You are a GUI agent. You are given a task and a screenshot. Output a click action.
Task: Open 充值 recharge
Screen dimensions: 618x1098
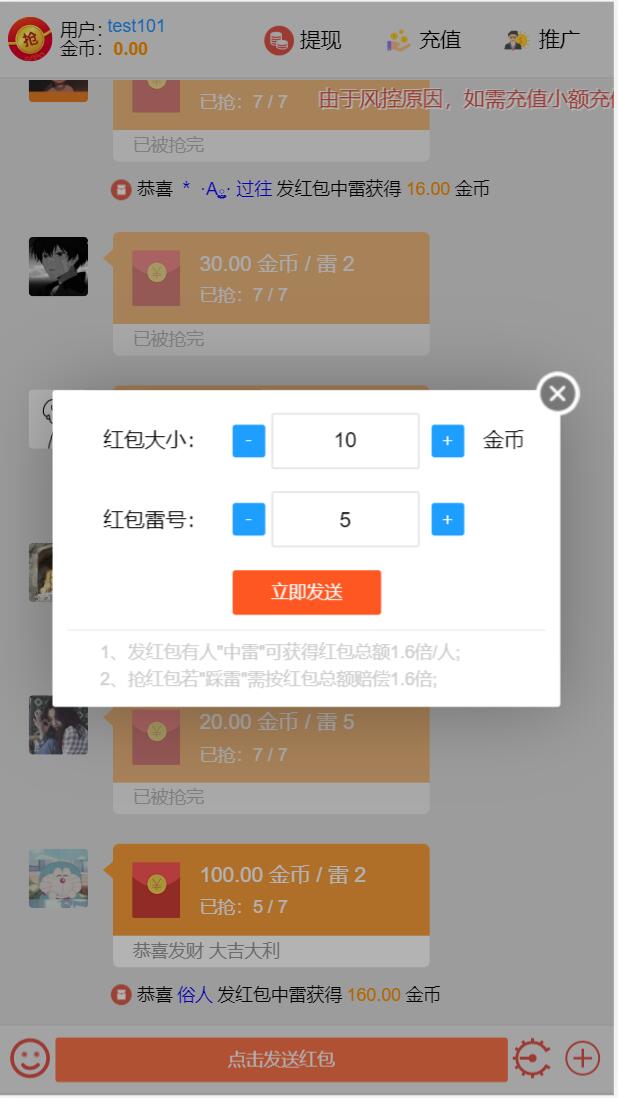pyautogui.click(x=424, y=40)
